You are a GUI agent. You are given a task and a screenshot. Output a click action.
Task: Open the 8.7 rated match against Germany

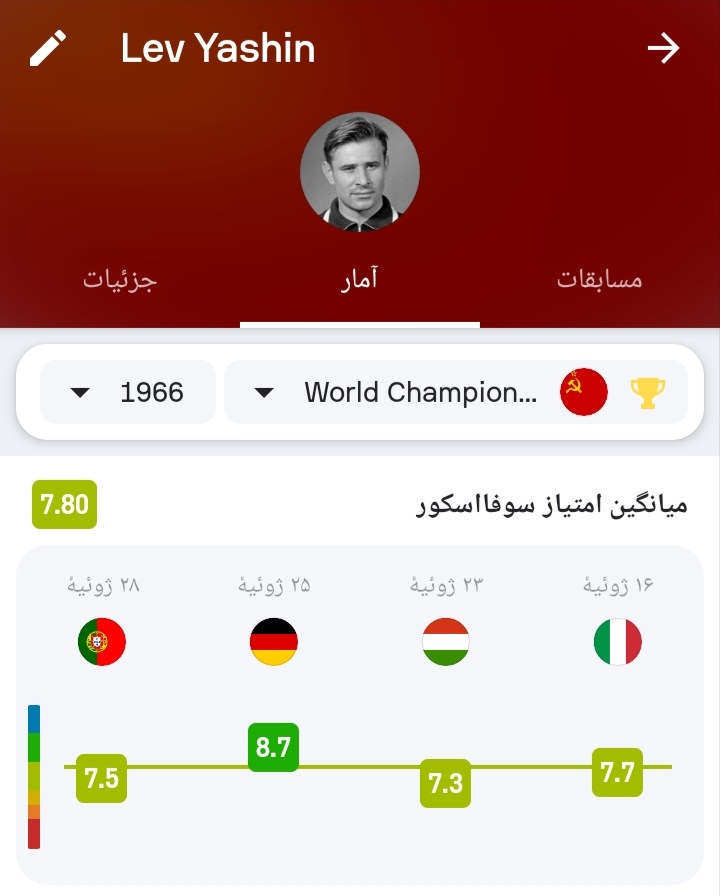tap(273, 747)
